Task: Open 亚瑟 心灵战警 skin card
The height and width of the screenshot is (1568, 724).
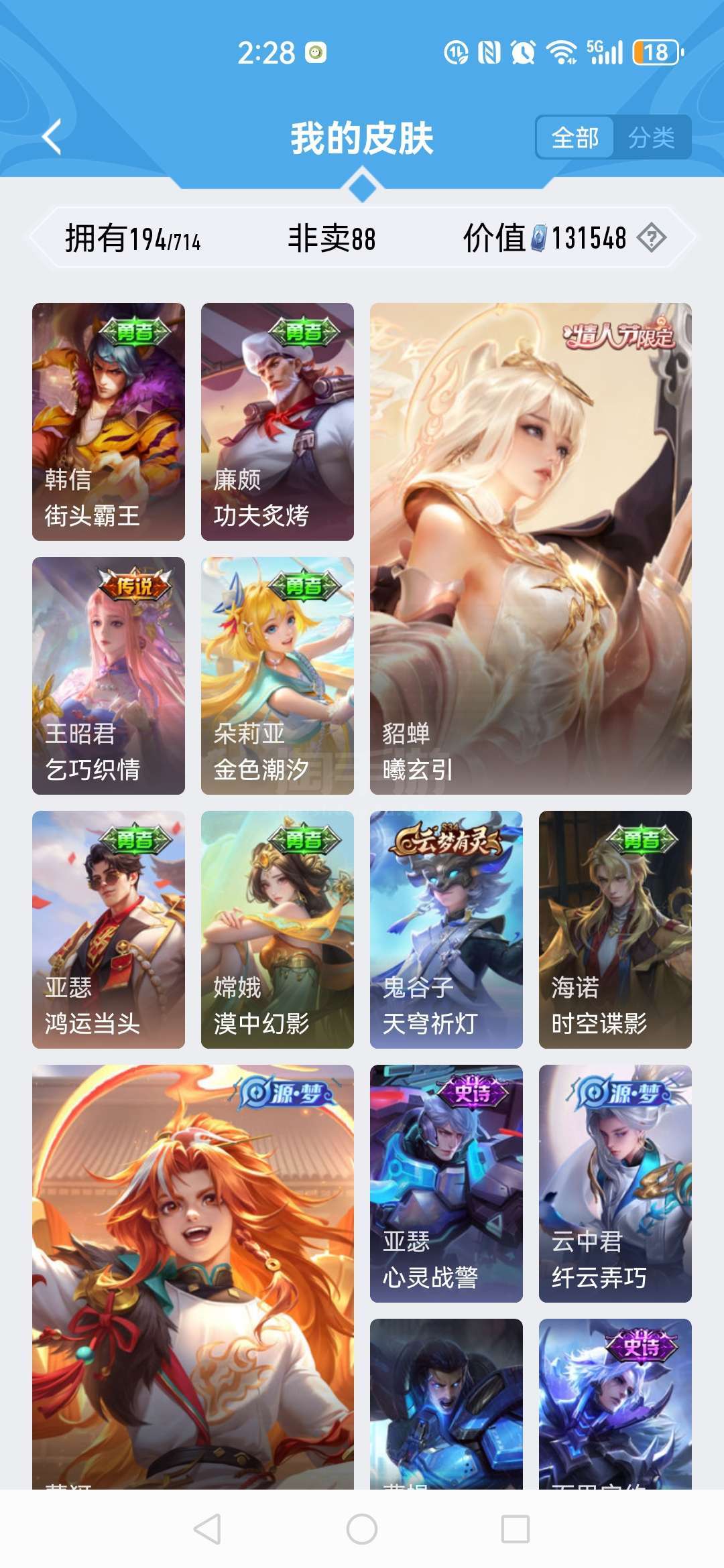Action: tap(446, 1183)
